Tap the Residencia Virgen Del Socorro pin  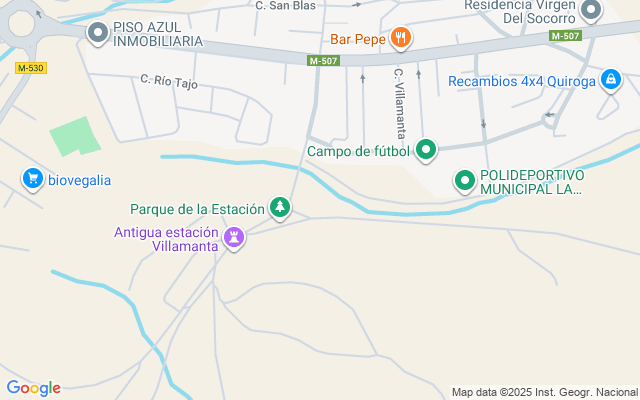591,9
